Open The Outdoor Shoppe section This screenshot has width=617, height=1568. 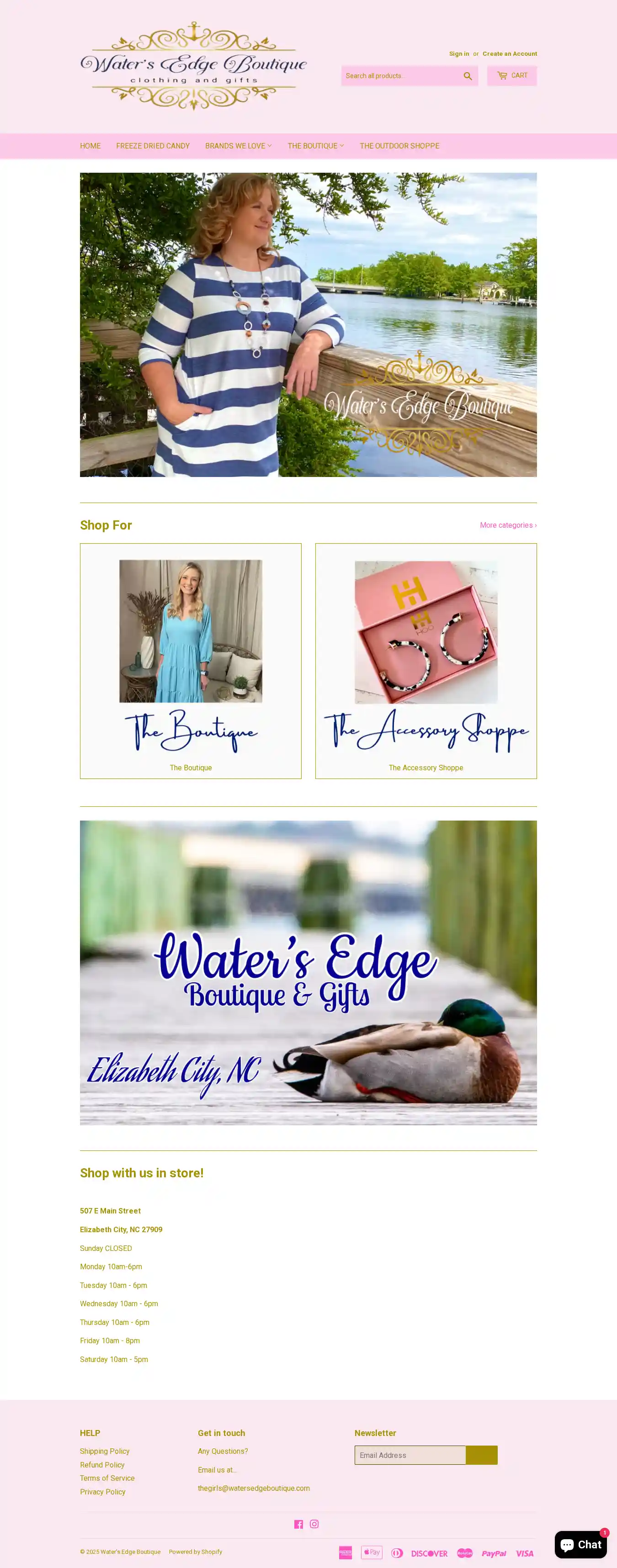[399, 146]
